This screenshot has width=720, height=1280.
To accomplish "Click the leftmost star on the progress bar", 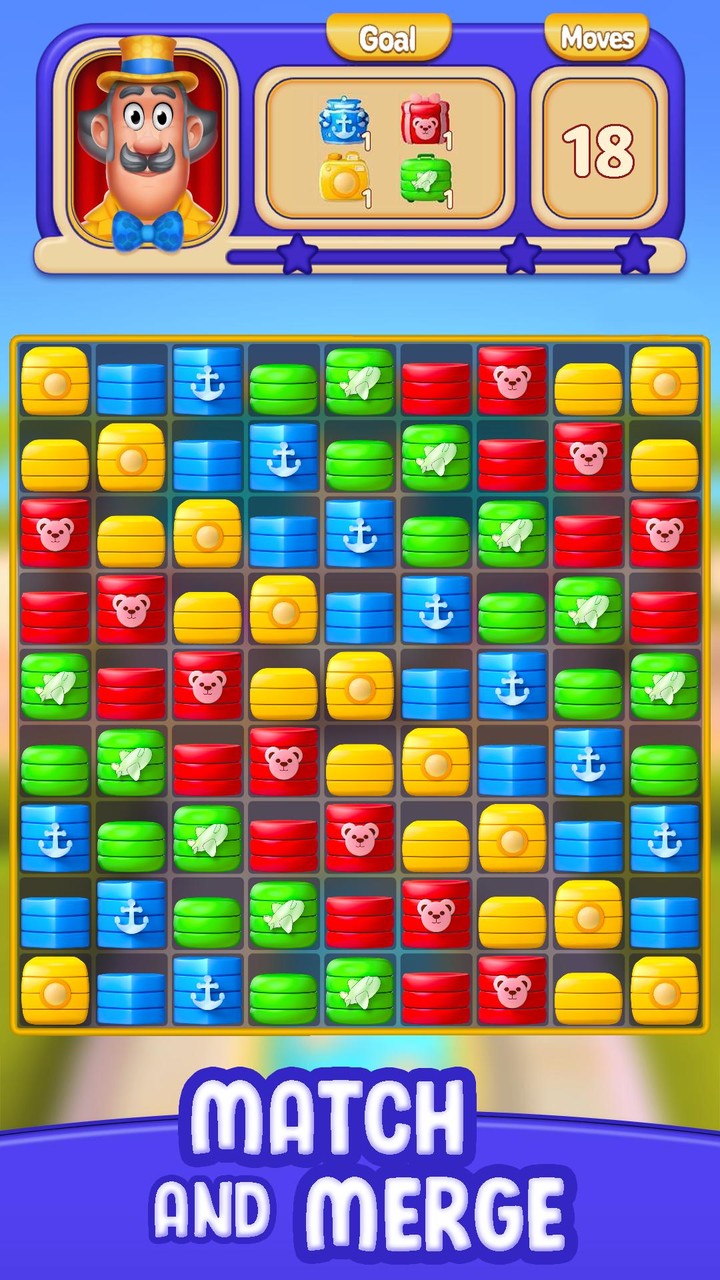I will point(296,255).
